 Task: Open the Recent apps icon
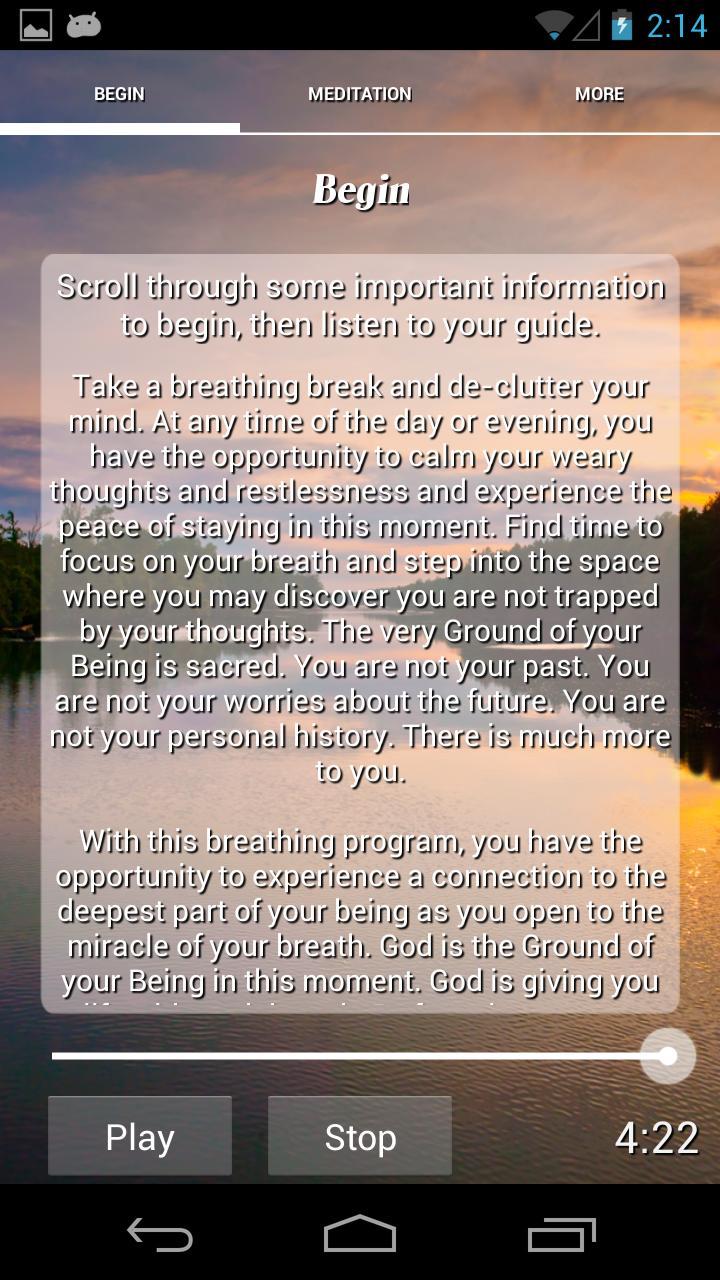pos(560,1237)
